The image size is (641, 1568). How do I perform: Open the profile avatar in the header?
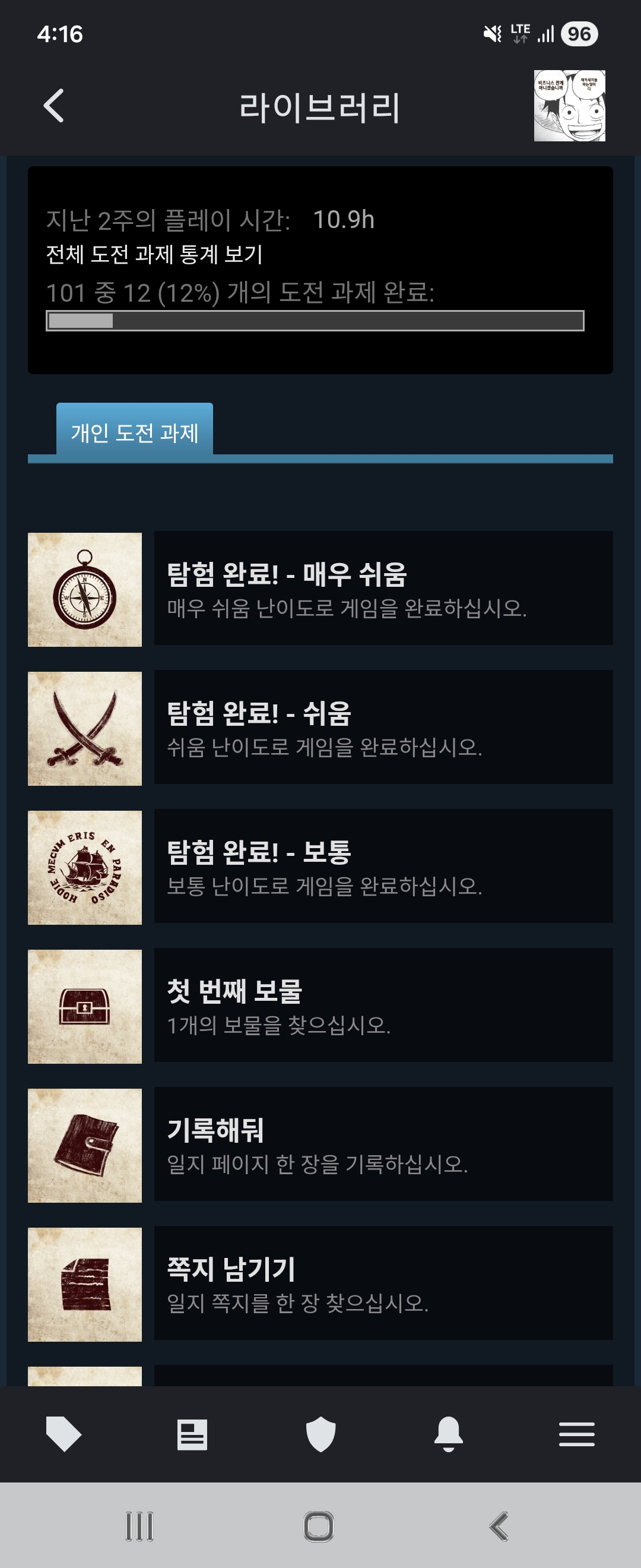point(569,106)
